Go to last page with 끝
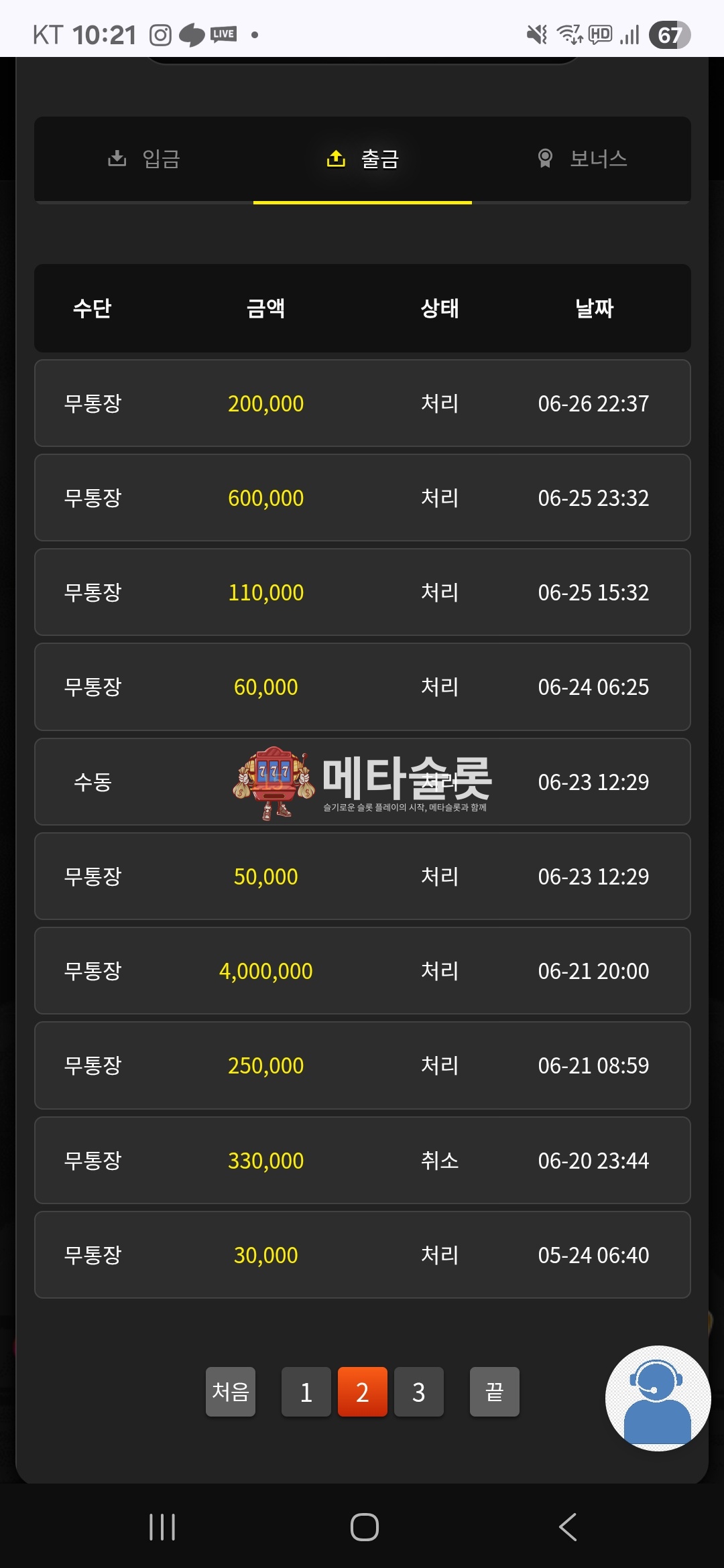This screenshot has width=724, height=1568. (x=495, y=1392)
